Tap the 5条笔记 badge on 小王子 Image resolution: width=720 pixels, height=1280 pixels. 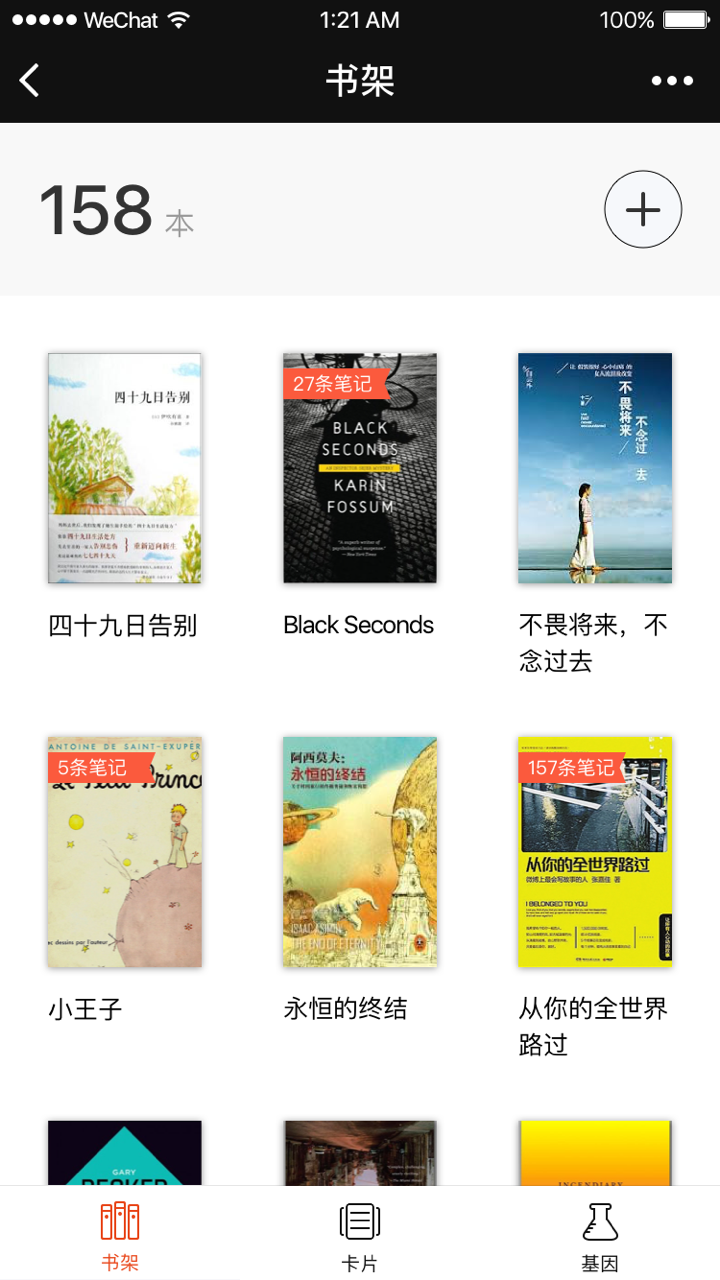(88, 766)
